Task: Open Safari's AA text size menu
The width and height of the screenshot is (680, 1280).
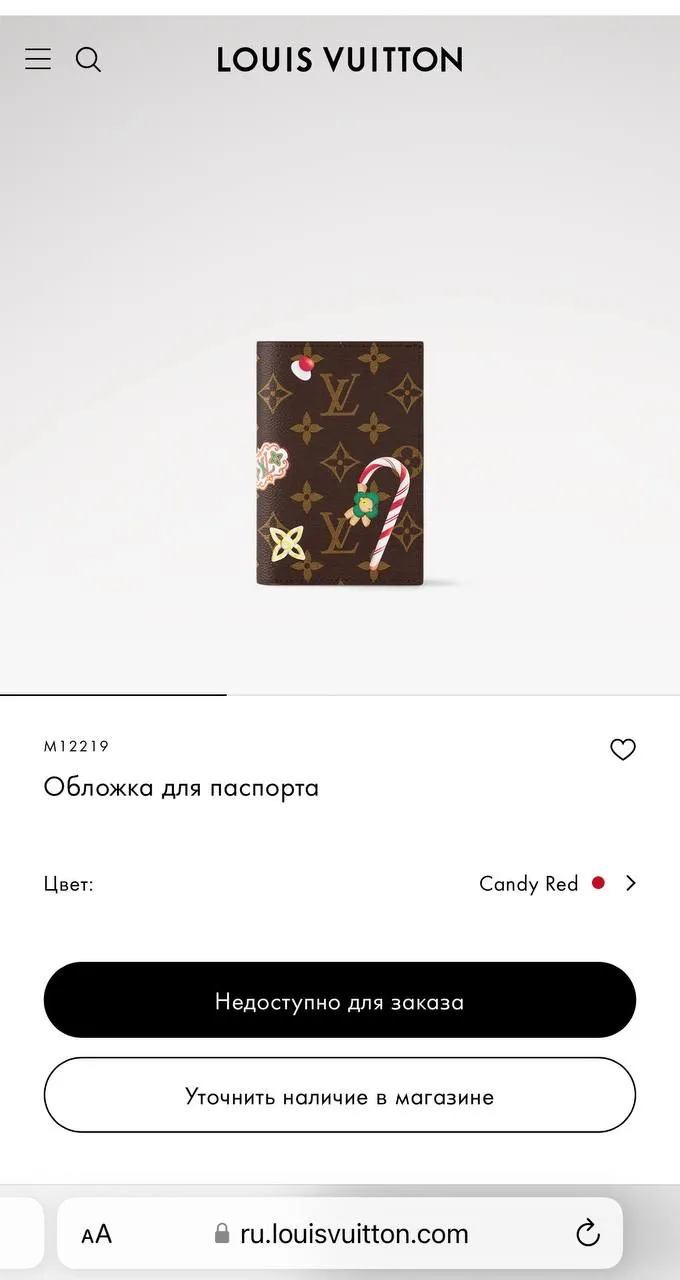Action: tap(97, 1234)
